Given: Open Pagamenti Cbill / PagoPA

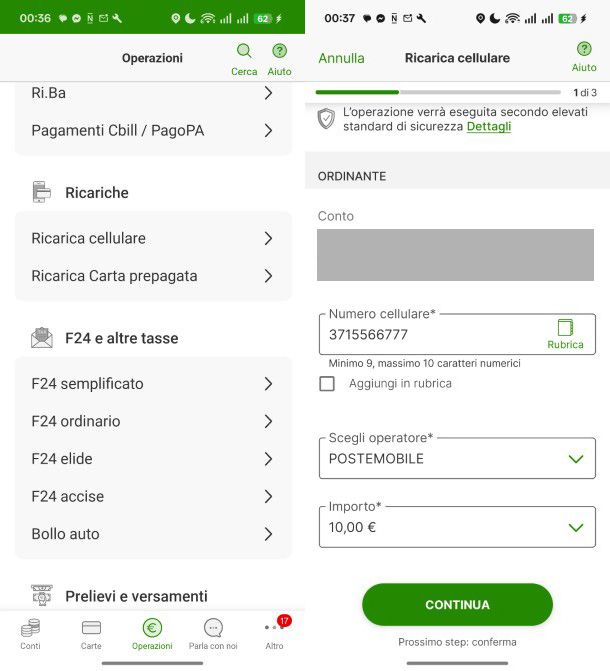Looking at the screenshot, I should 153,130.
